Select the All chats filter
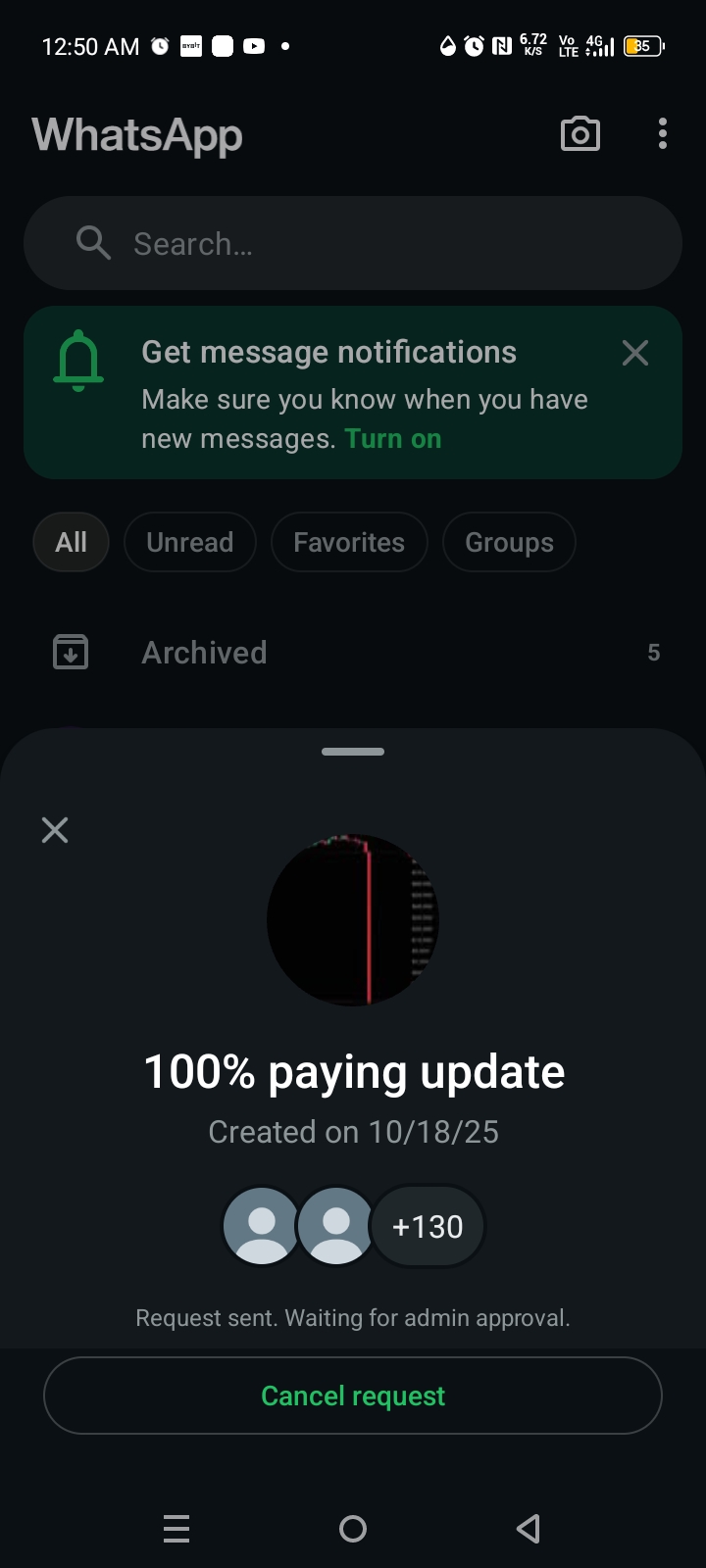This screenshot has width=706, height=1568. (71, 542)
